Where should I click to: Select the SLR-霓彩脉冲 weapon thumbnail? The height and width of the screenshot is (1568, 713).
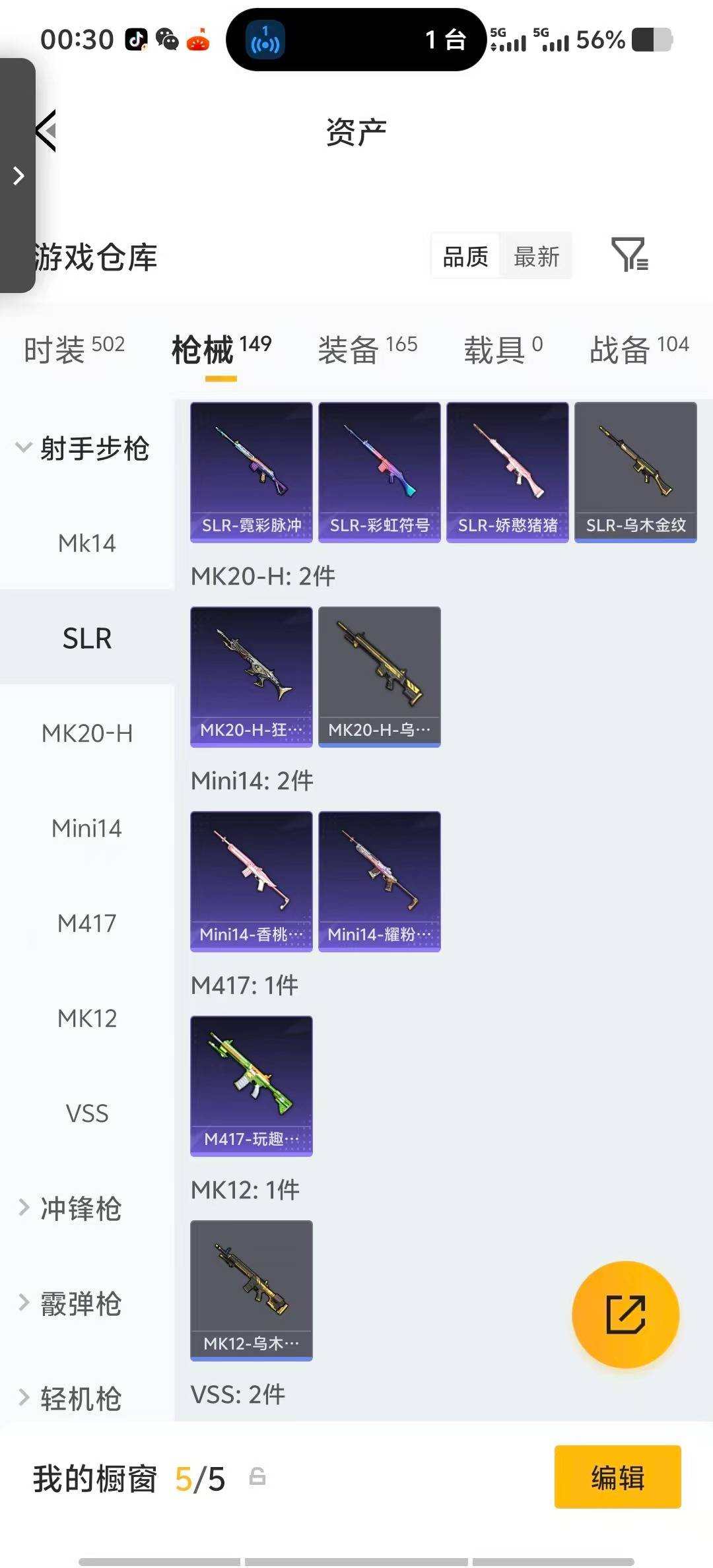tap(251, 472)
